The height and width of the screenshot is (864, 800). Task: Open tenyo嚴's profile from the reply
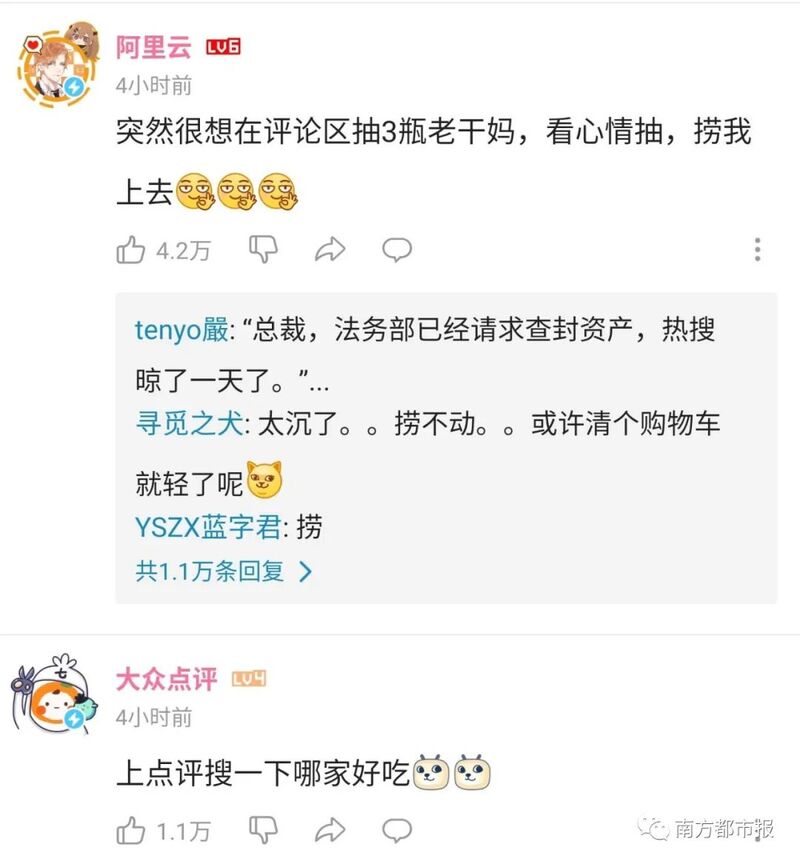click(181, 331)
